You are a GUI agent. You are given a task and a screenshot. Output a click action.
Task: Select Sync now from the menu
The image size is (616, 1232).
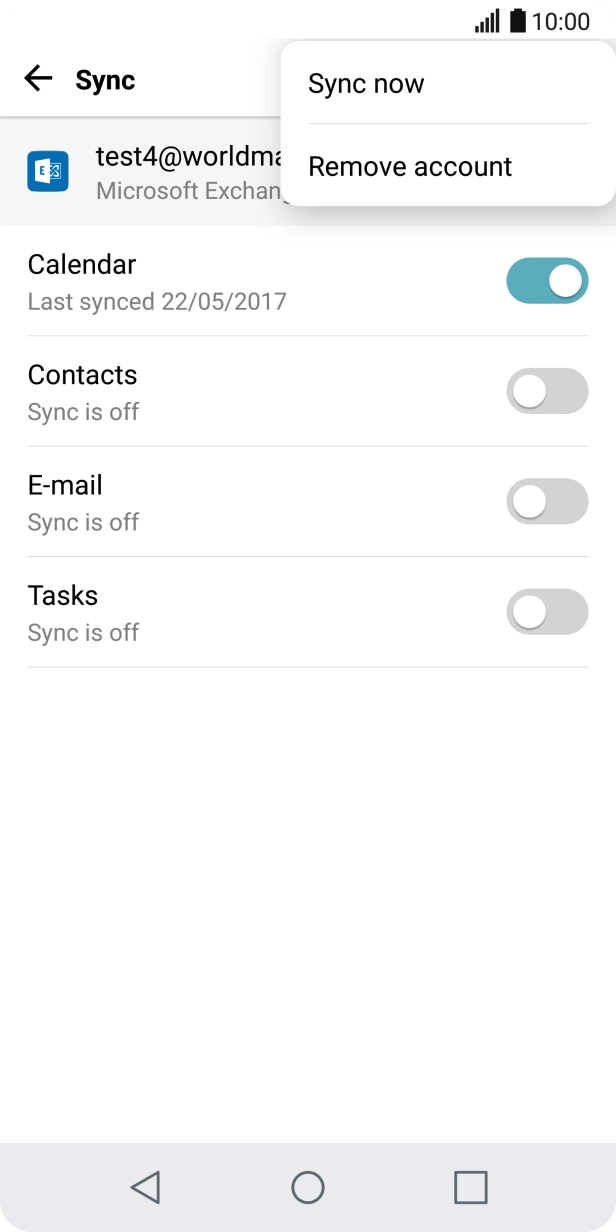click(366, 84)
